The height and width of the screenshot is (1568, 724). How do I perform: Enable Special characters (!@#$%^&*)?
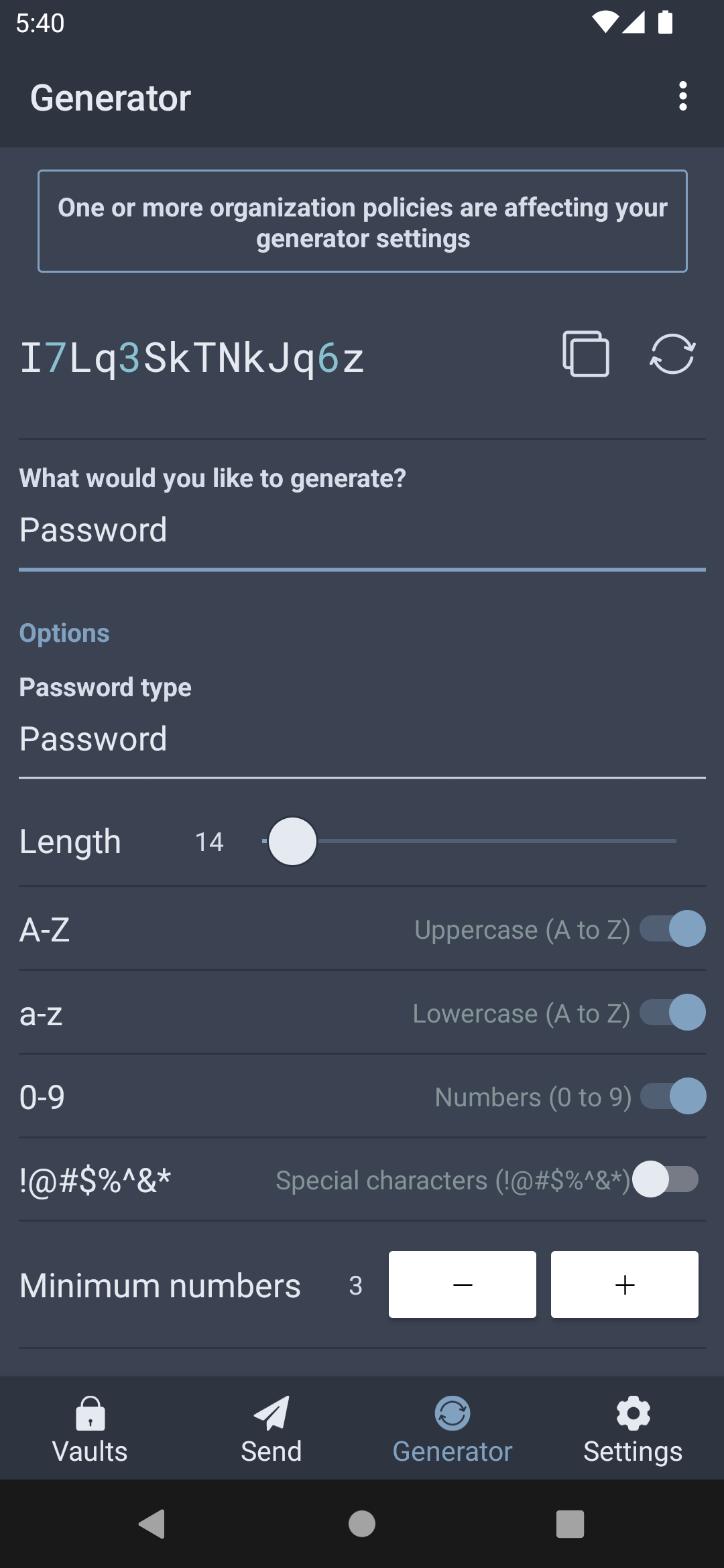click(666, 1179)
